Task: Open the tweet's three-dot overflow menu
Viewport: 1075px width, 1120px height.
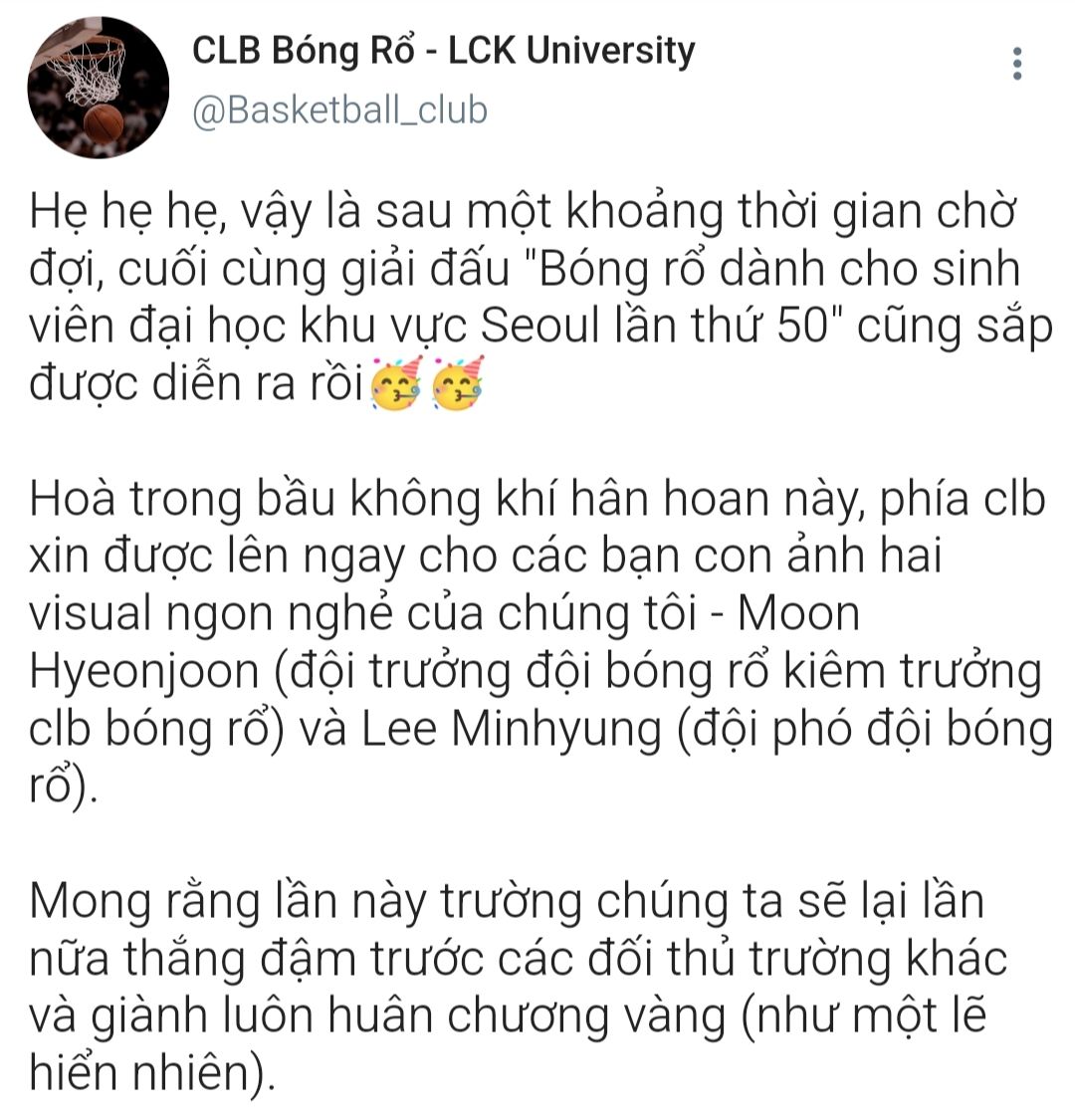Action: pos(1016,64)
